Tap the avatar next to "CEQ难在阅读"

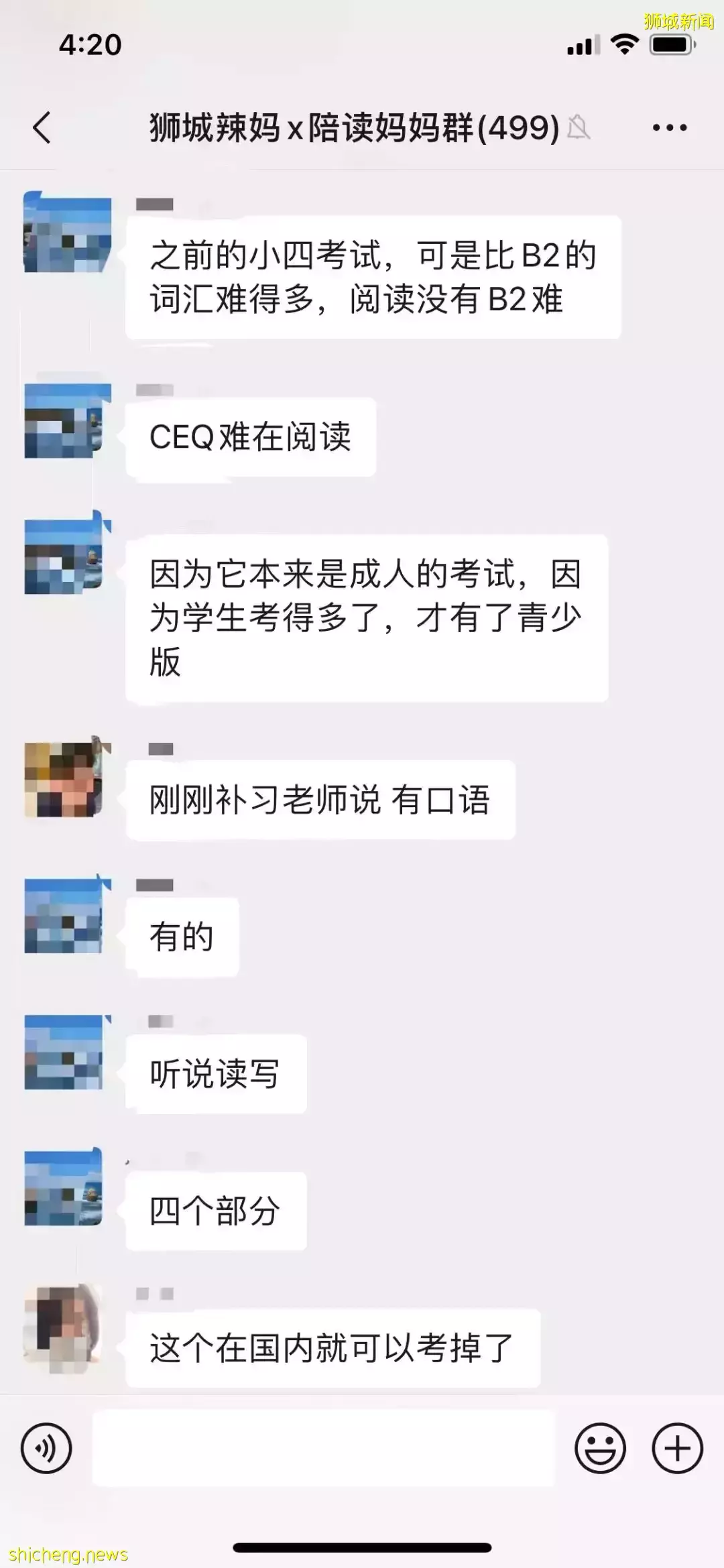click(x=65, y=422)
